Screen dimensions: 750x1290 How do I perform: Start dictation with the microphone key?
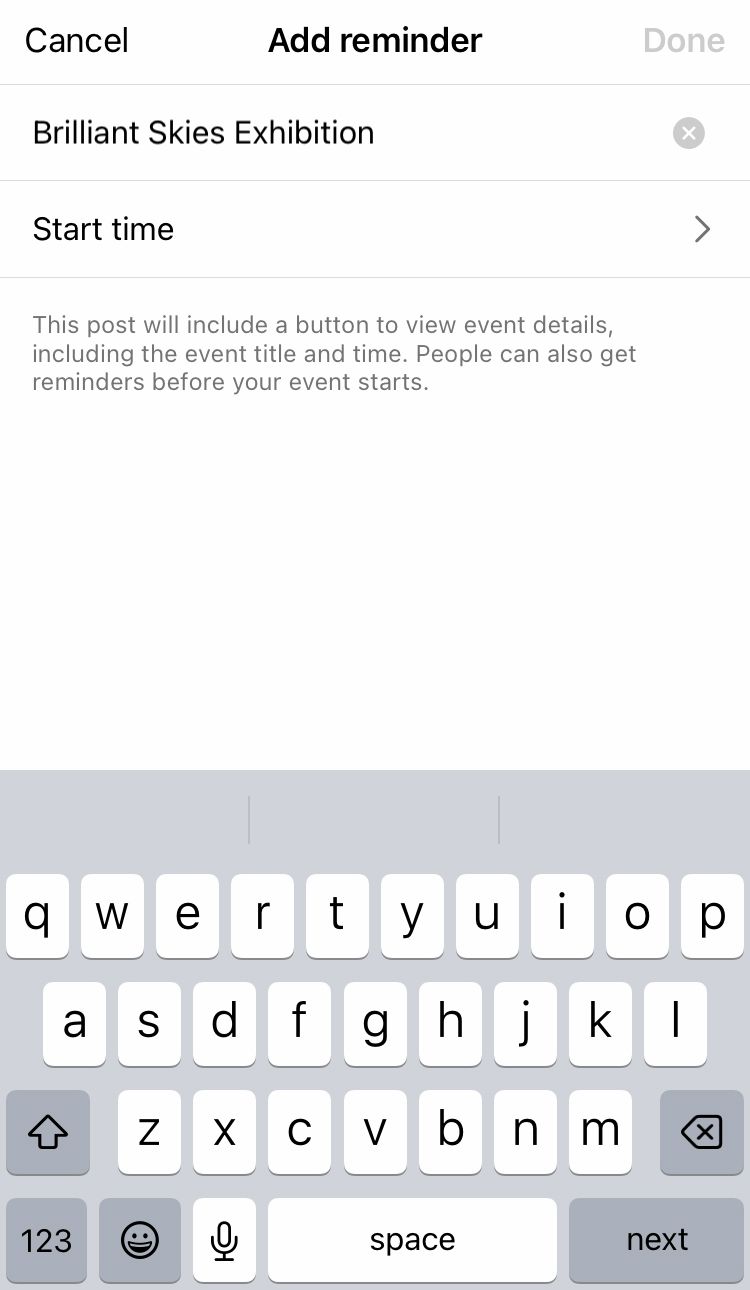point(224,1240)
